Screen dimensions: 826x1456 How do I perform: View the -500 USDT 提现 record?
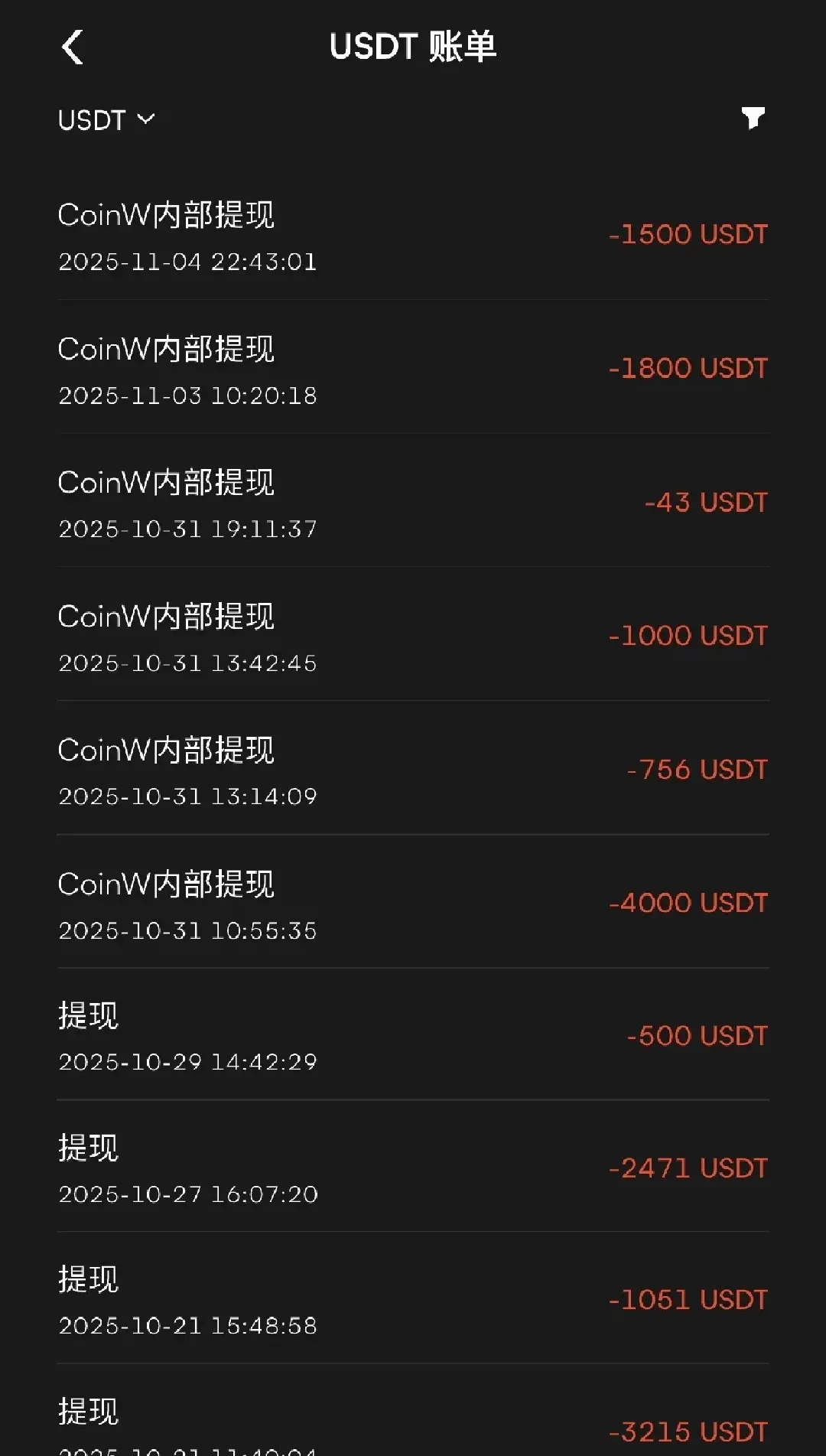click(413, 1037)
